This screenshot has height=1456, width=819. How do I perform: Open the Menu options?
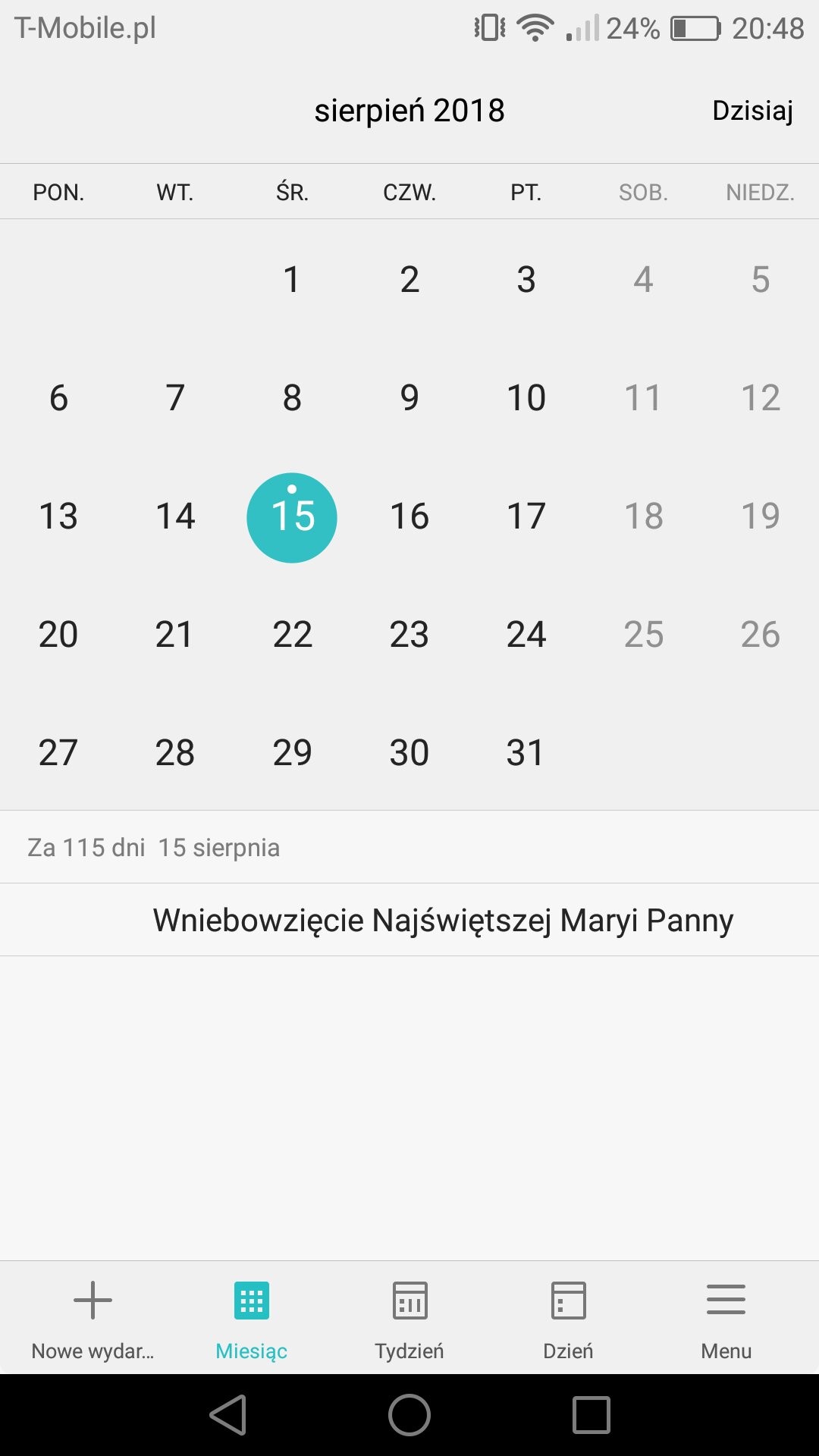click(726, 1318)
